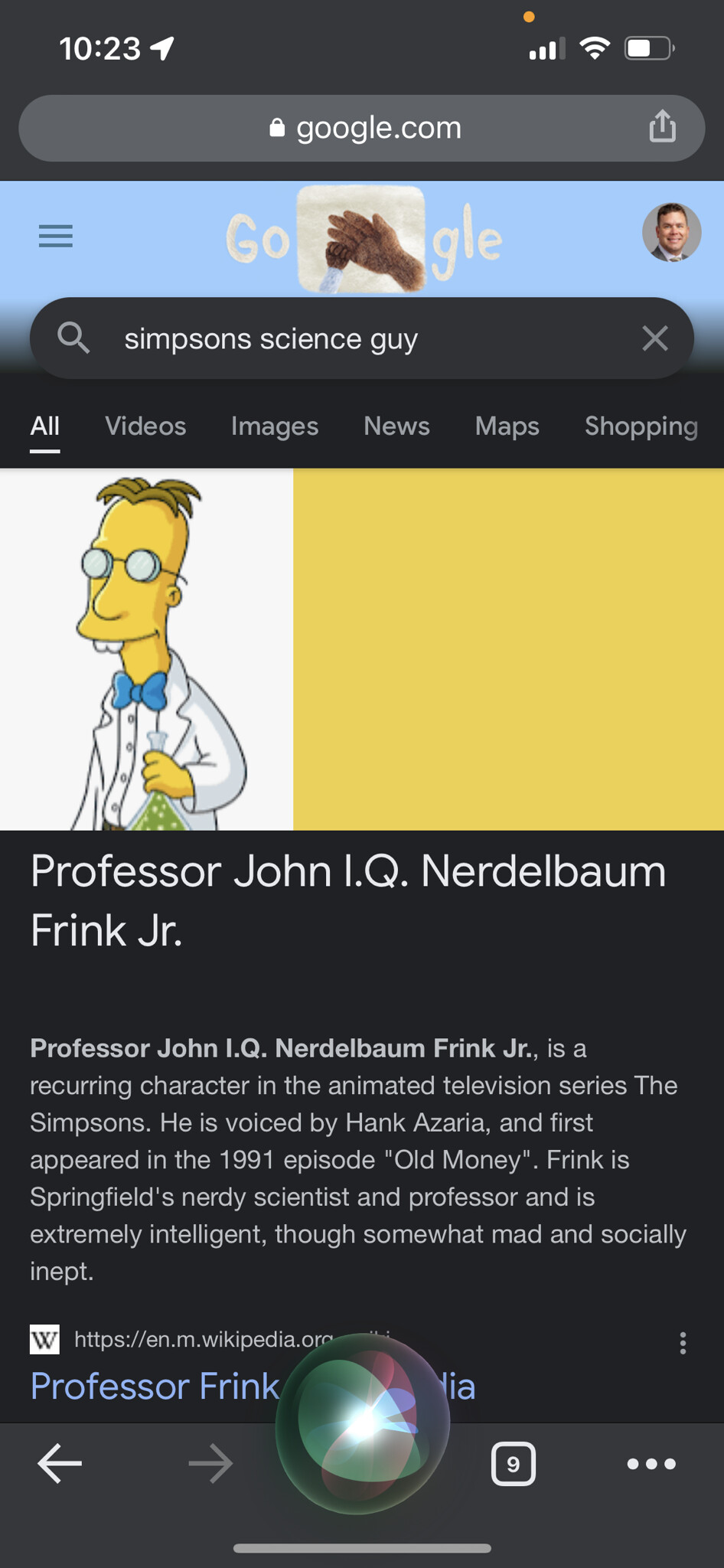The width and height of the screenshot is (724, 1568).
Task: Open the browser's more options menu
Action: click(x=651, y=1464)
